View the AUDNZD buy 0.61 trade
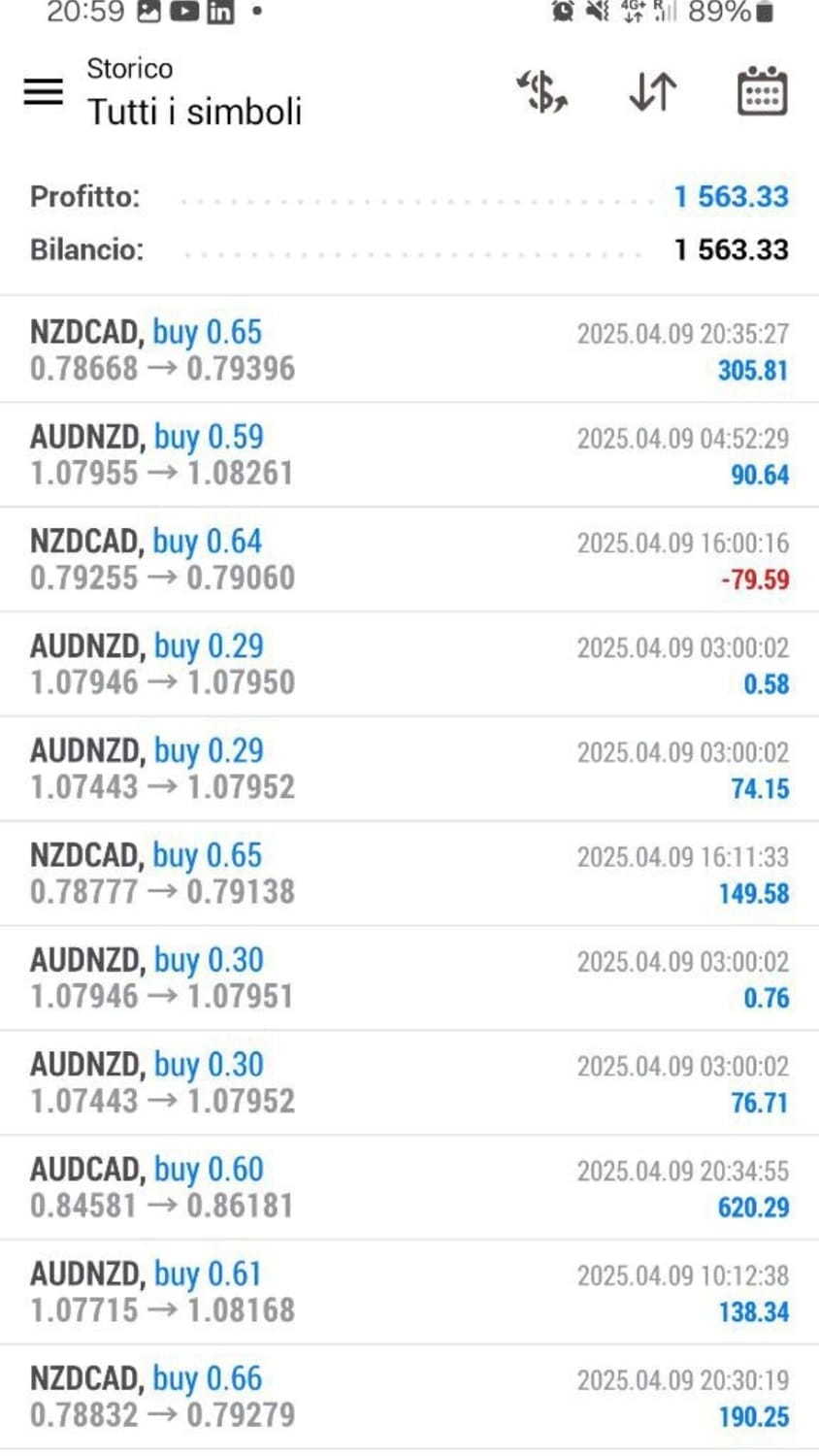819x1456 pixels. (x=409, y=1293)
